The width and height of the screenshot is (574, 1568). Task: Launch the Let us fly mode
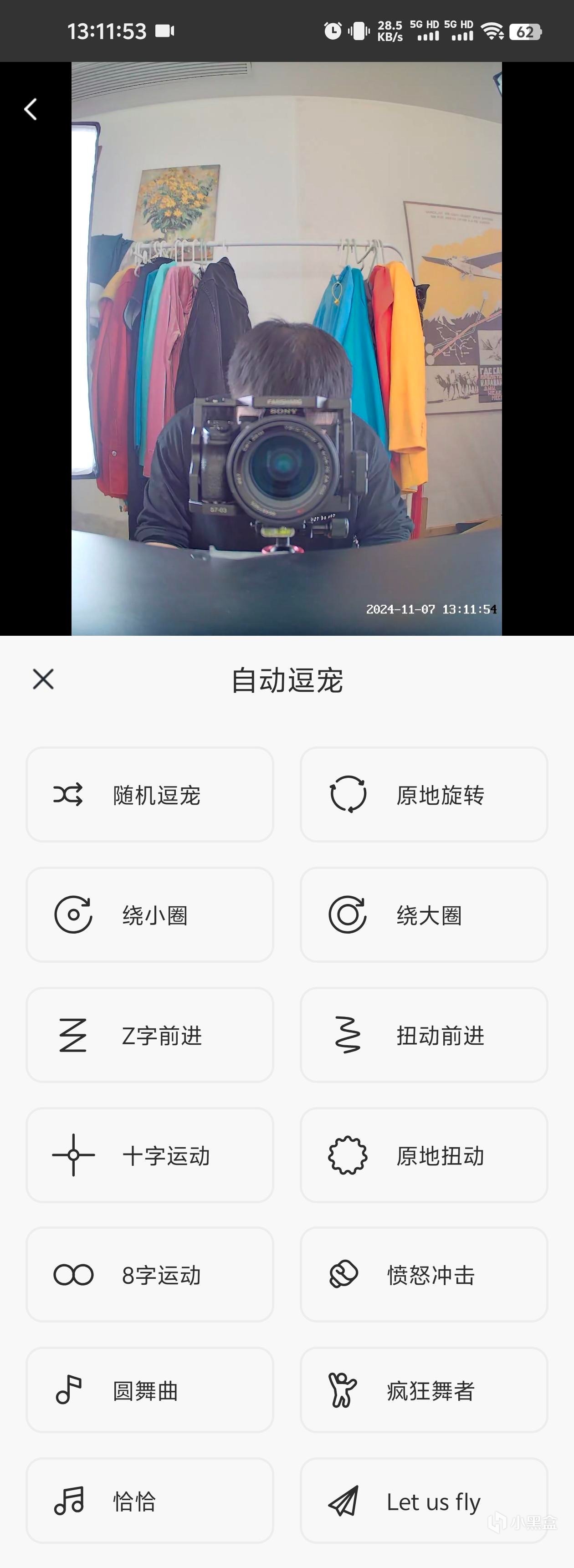click(x=424, y=1501)
